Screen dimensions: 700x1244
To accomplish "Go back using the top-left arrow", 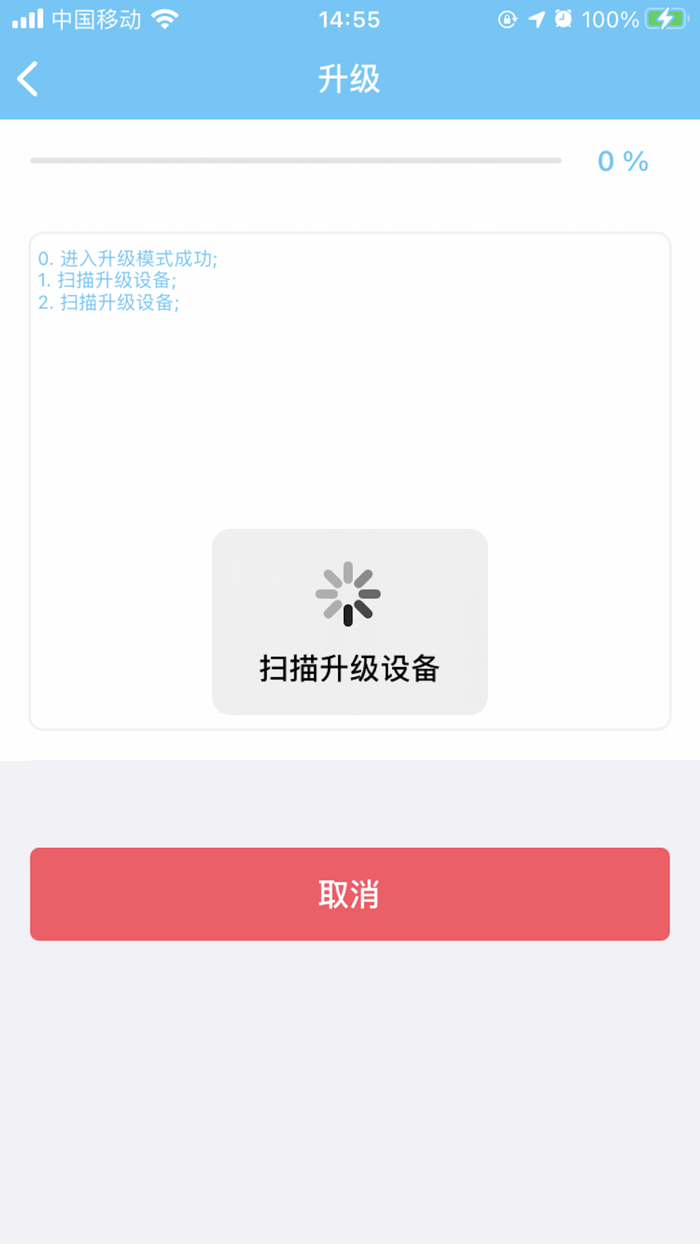I will pyautogui.click(x=28, y=78).
